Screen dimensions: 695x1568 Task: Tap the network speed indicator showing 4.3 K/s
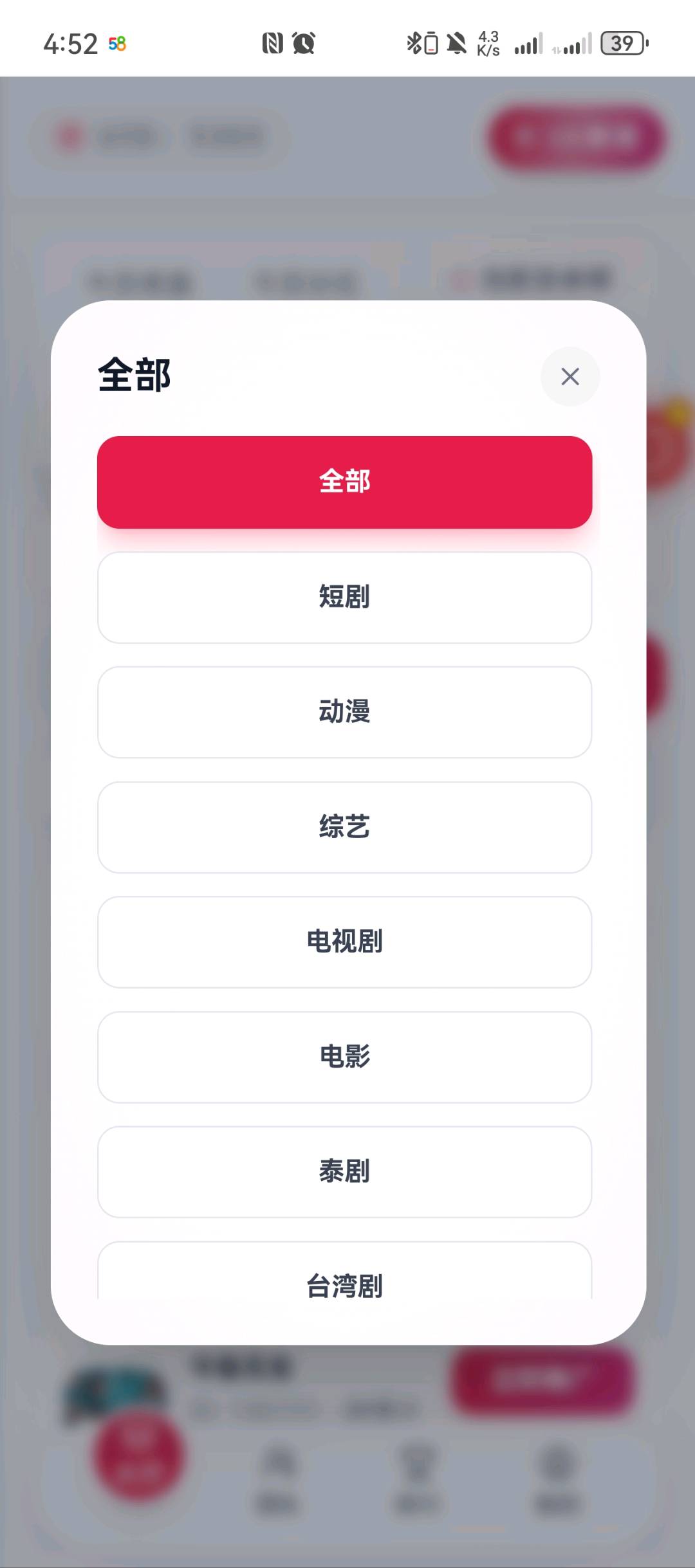pyautogui.click(x=487, y=42)
